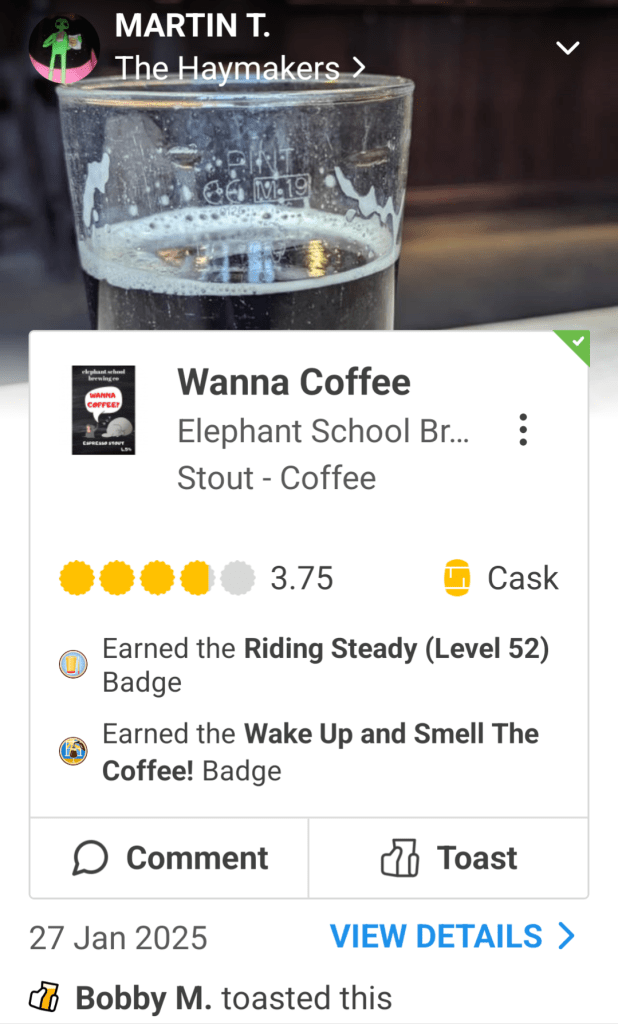Toast this Wanna Coffee check-in
This screenshot has height=1024, width=618.
coord(448,858)
